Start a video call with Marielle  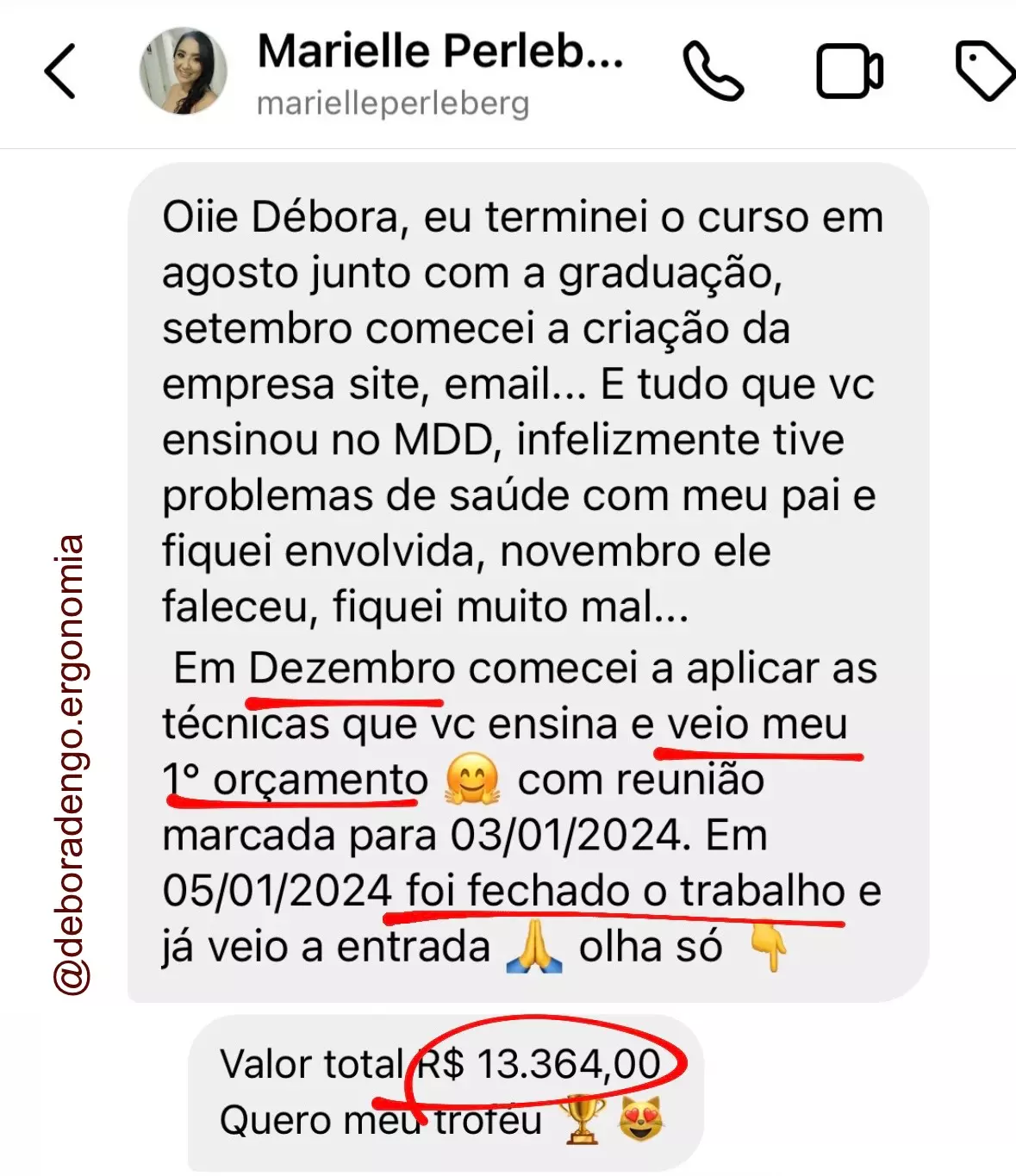pos(849,72)
